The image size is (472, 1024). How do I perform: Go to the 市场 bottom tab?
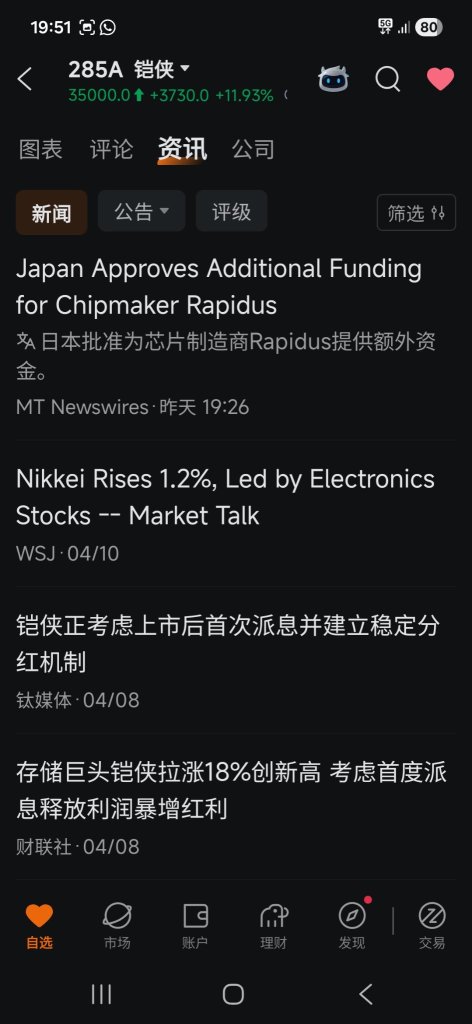tap(117, 925)
